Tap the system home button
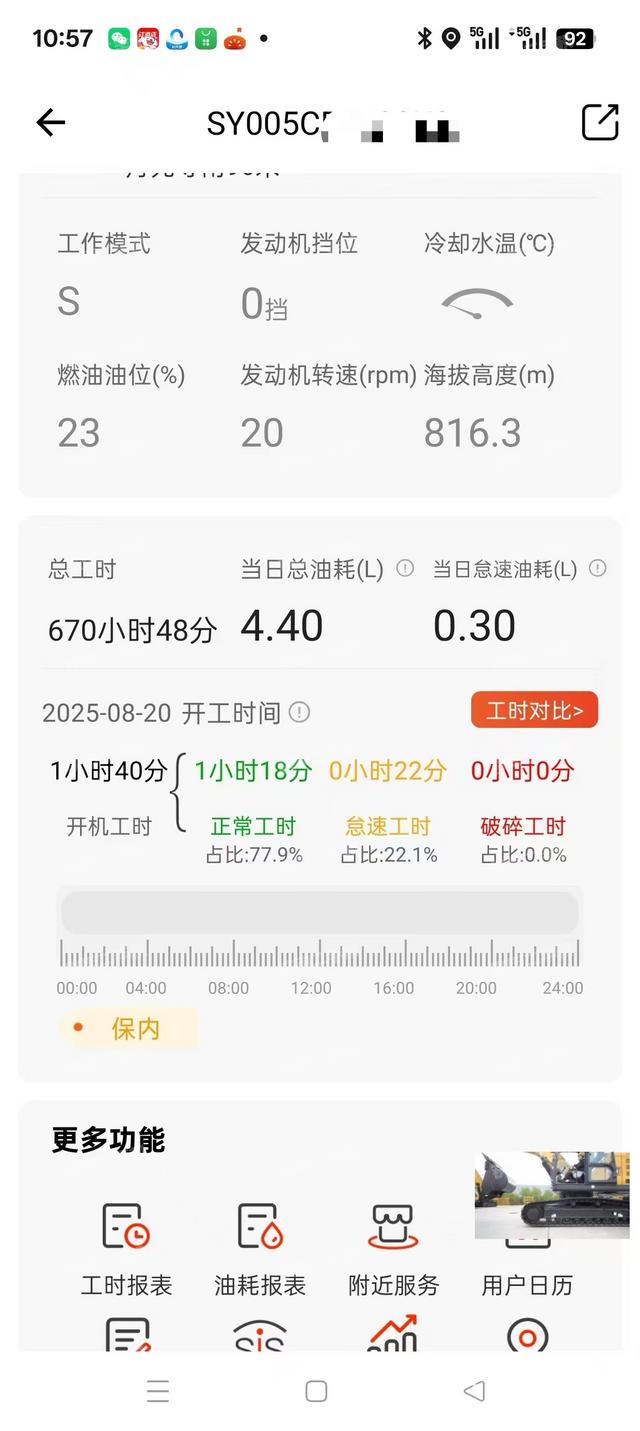The height and width of the screenshot is (1431, 640). (x=316, y=1391)
